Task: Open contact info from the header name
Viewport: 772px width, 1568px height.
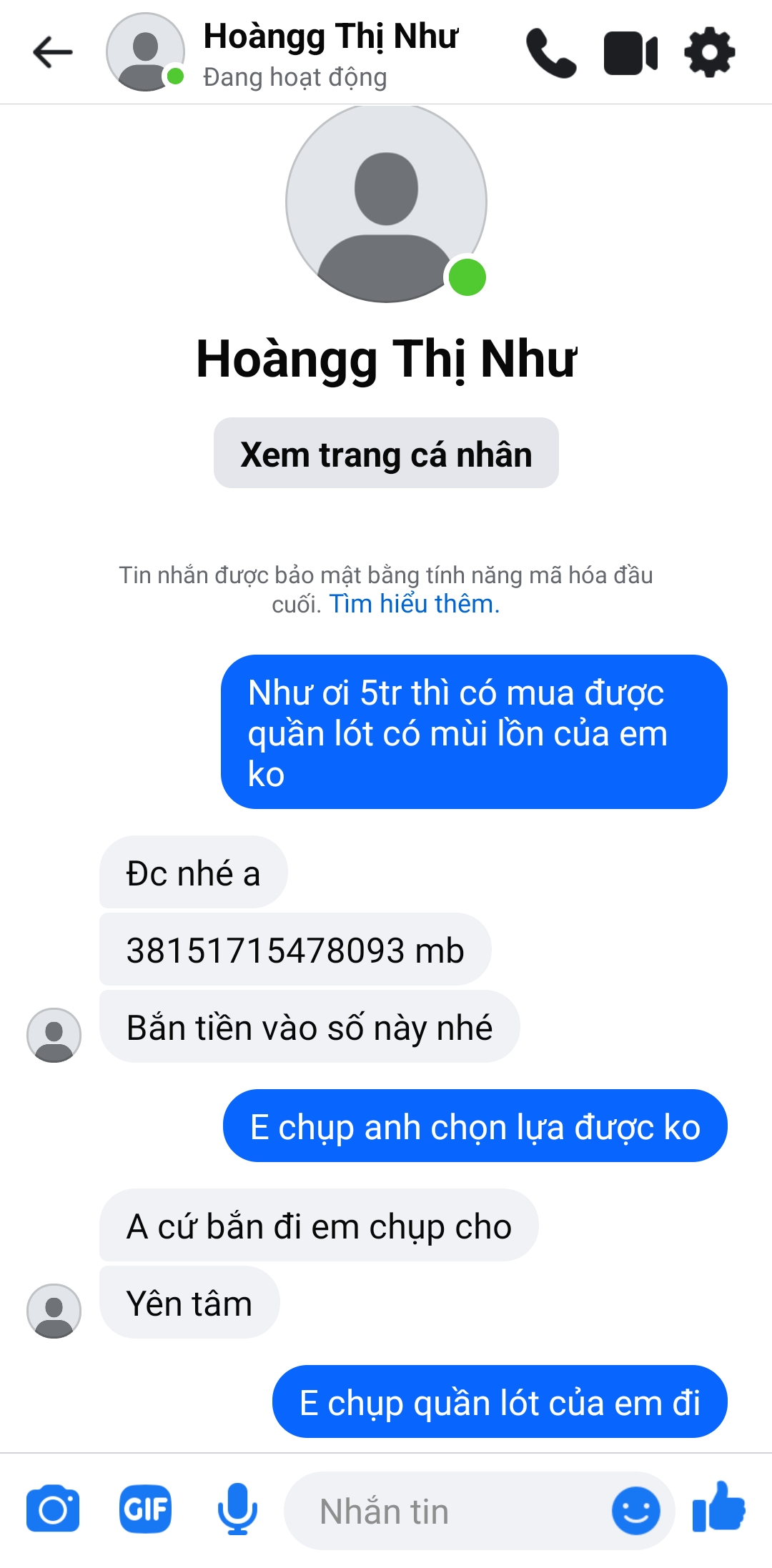Action: (330, 37)
